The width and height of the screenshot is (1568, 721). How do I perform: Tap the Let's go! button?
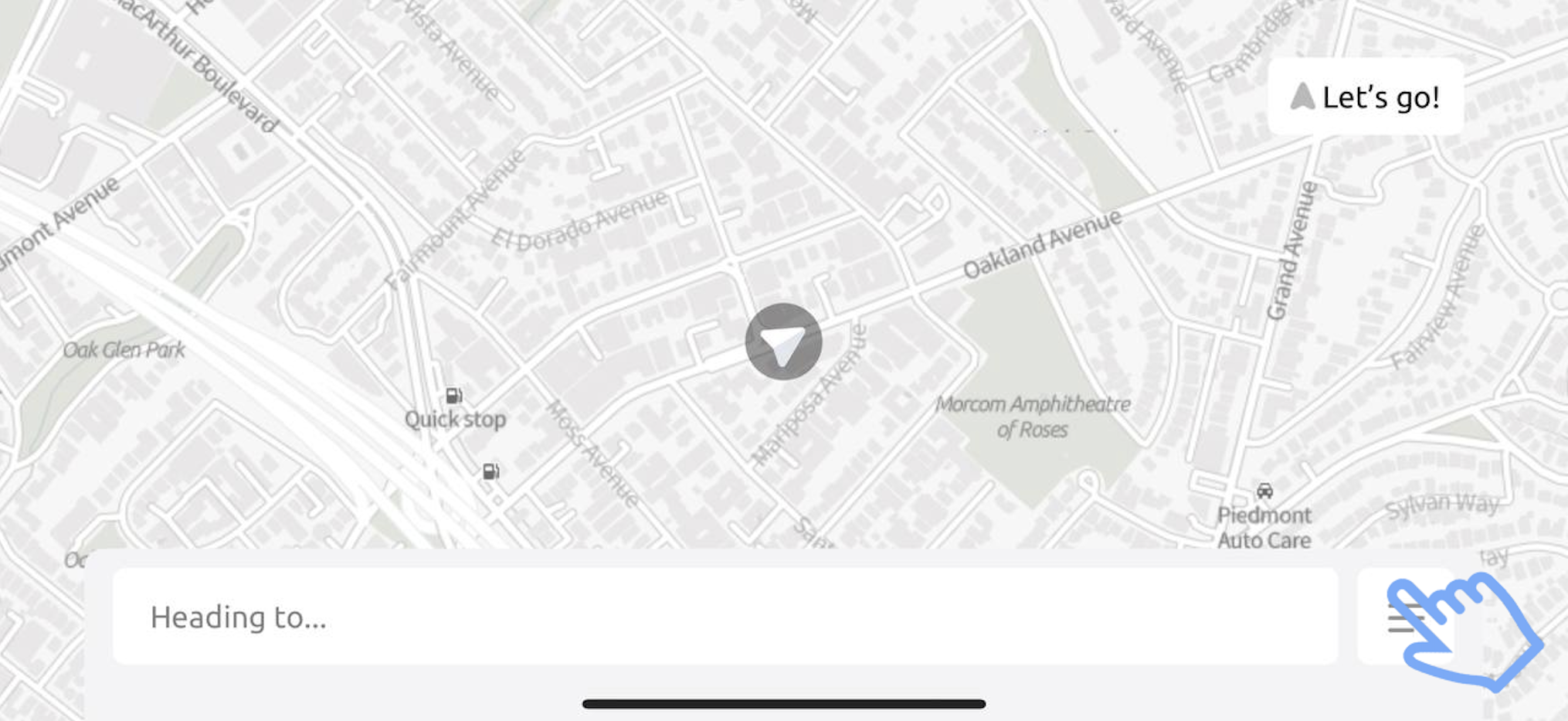(x=1366, y=97)
